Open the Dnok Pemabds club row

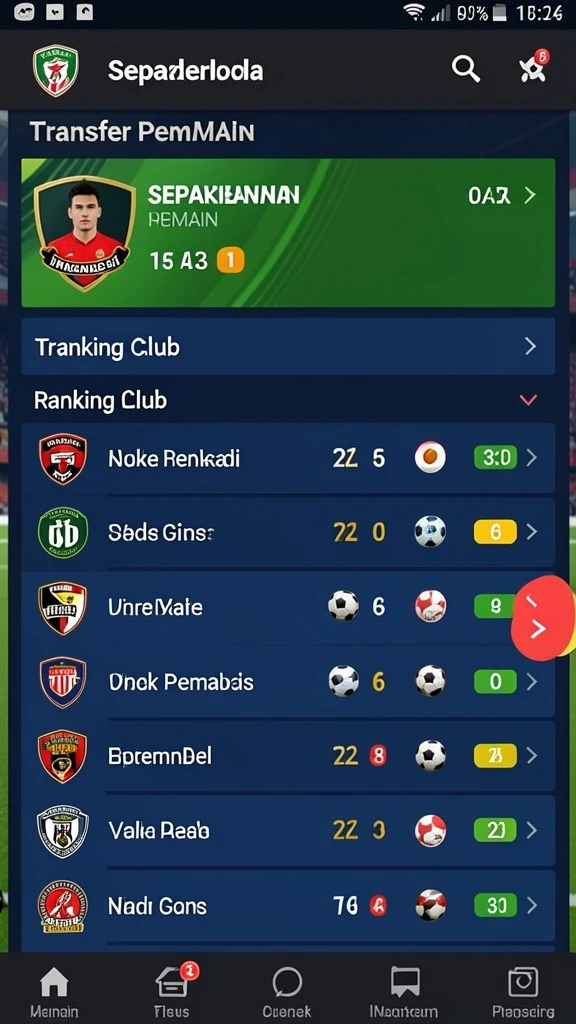point(288,682)
